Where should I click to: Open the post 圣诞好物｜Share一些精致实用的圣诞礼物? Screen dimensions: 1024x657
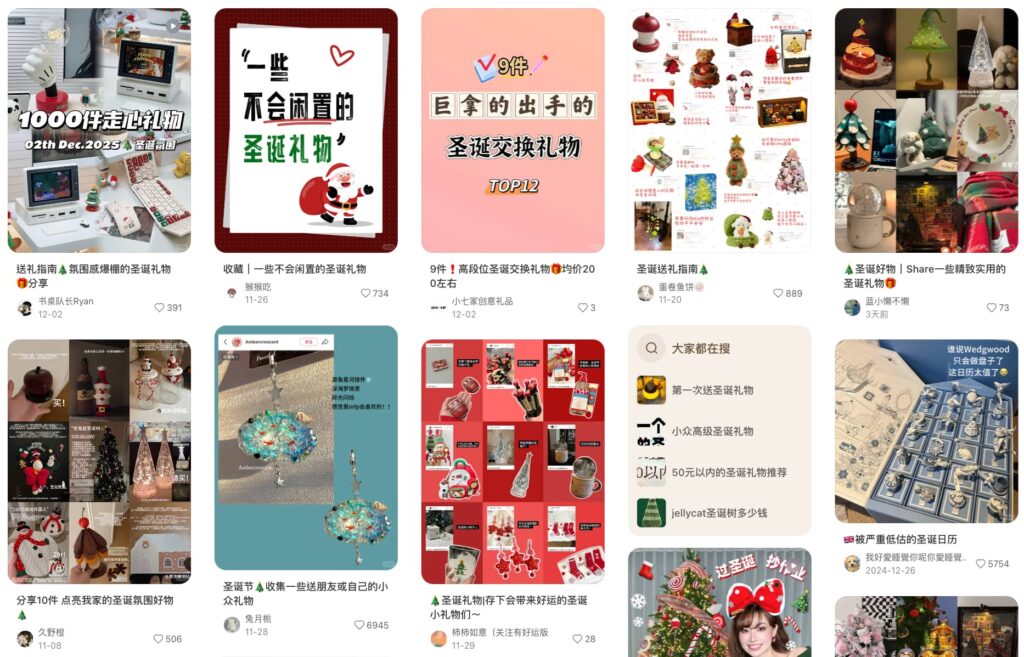pyautogui.click(x=926, y=130)
